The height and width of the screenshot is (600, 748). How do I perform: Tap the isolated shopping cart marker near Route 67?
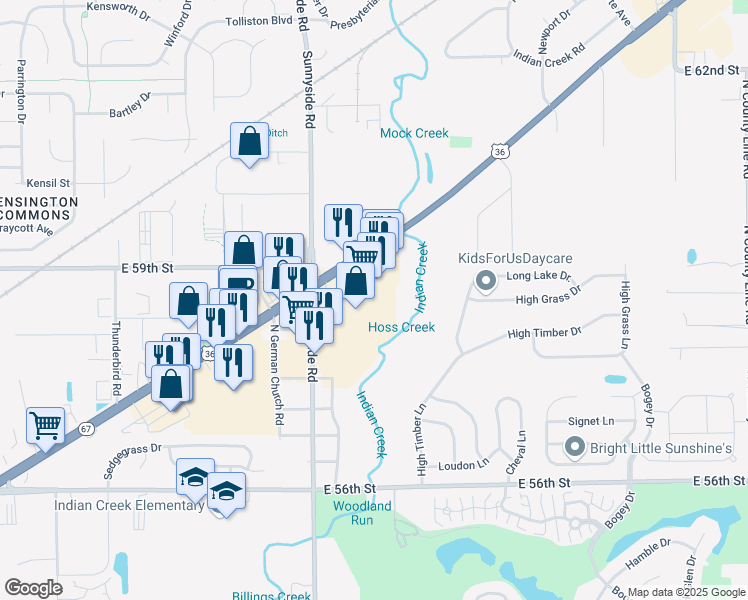pyautogui.click(x=46, y=426)
